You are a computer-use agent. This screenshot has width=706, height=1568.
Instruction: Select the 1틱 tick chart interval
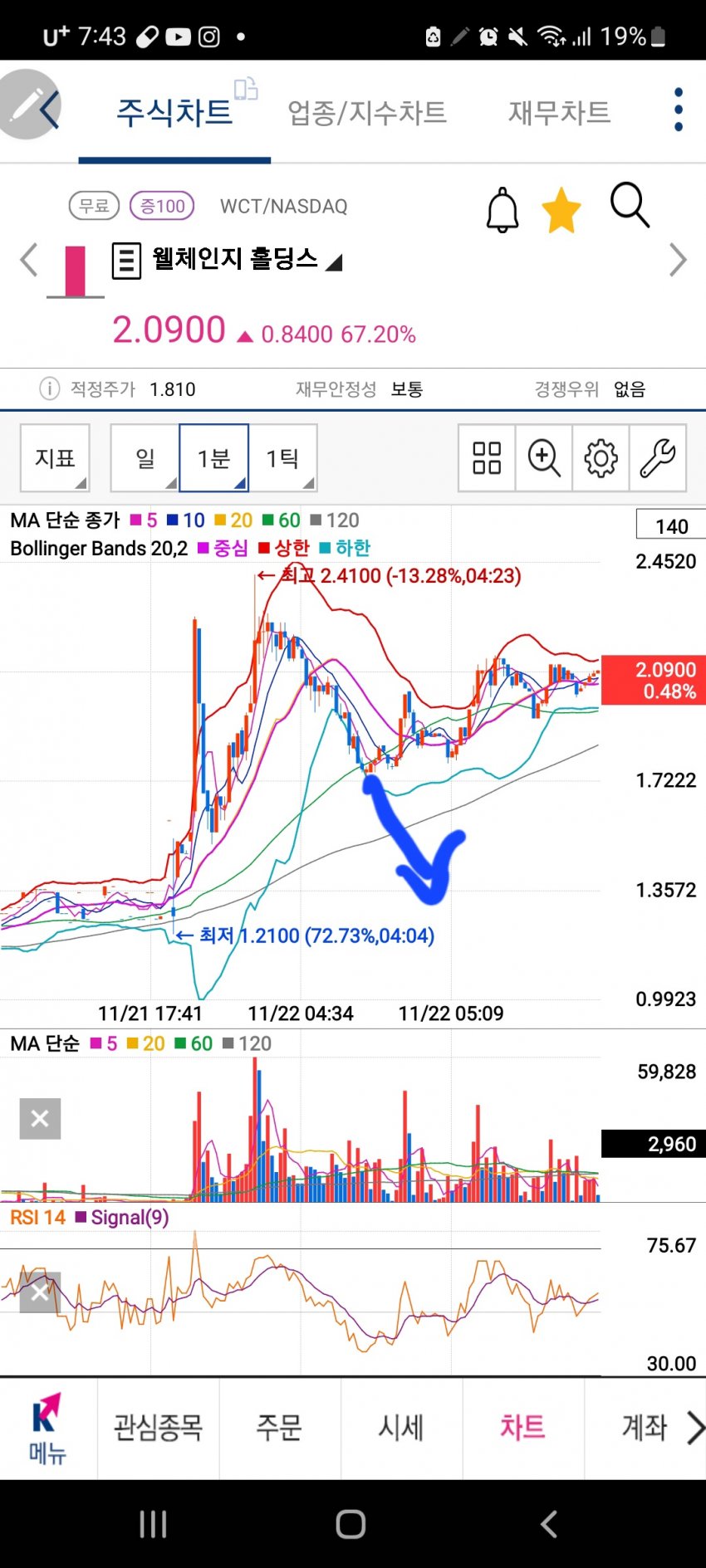(282, 457)
